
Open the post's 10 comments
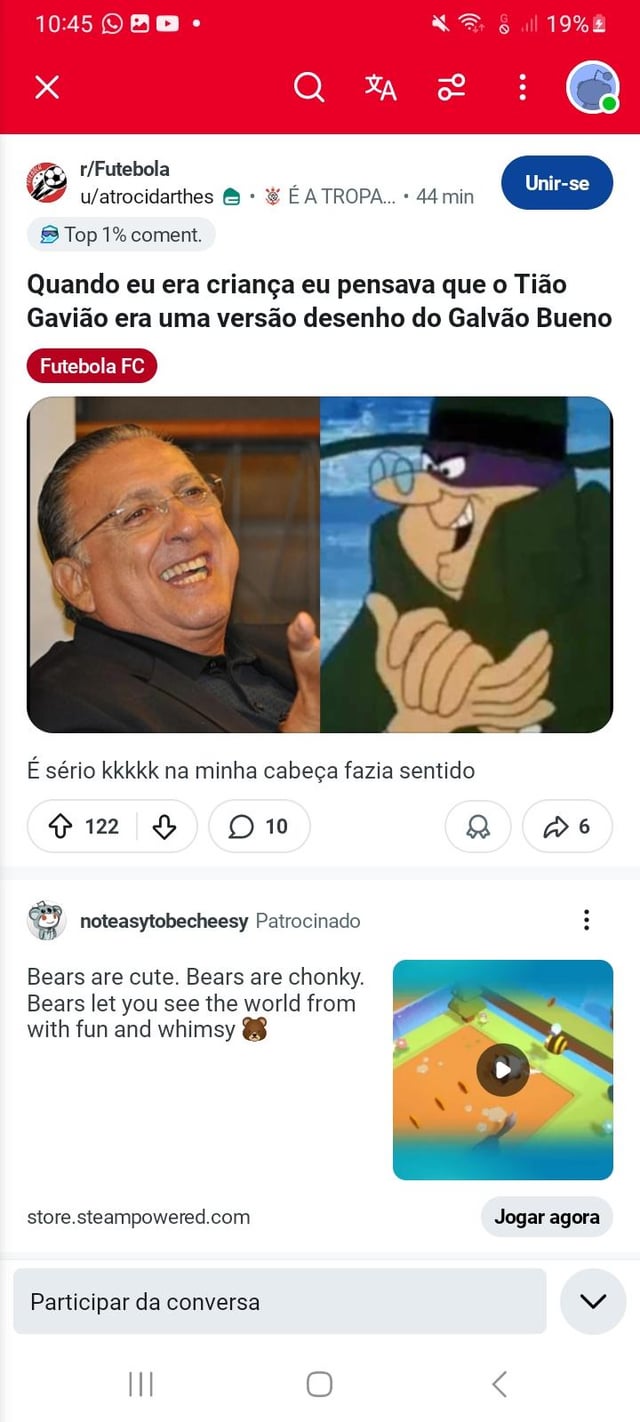coord(259,826)
